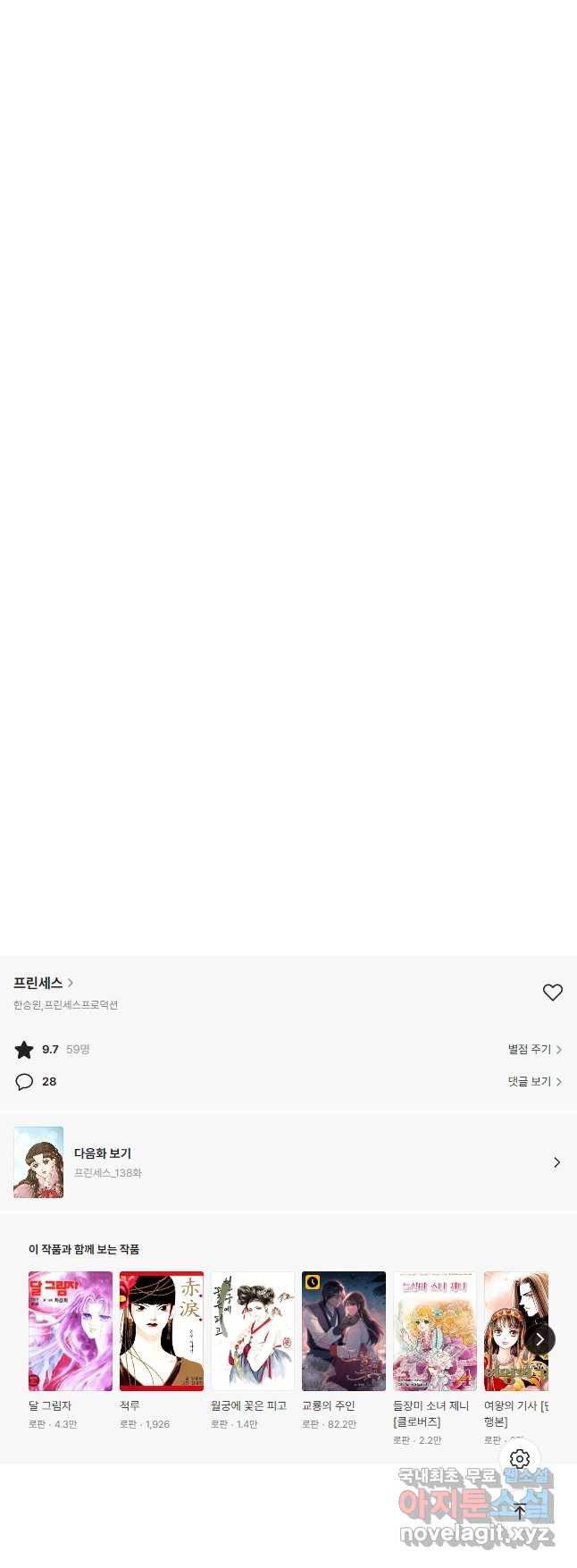Open 들장미 소녀 제니 [클로버즈]

pyautogui.click(x=435, y=1331)
